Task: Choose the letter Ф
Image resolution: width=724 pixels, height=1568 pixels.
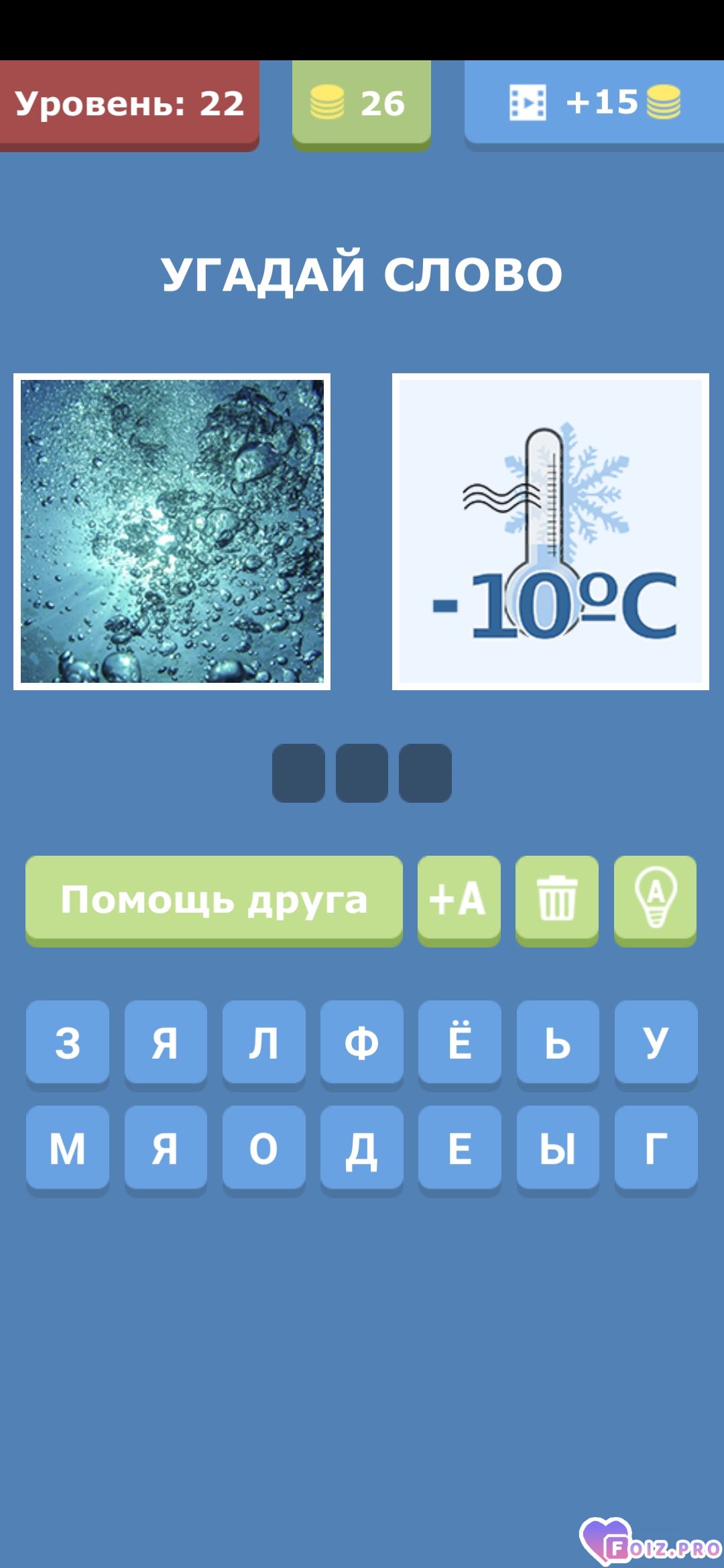Action: coord(361,1043)
